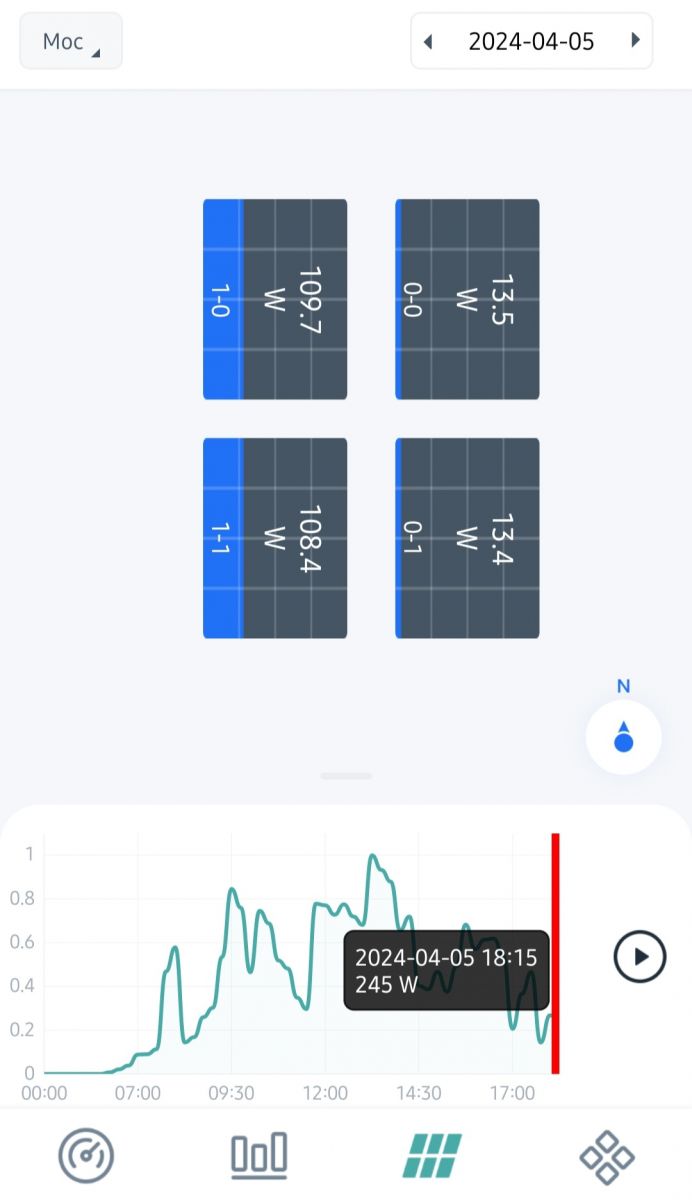Select solar panel 1-0
Image resolution: width=692 pixels, height=1200 pixels.
tap(275, 299)
